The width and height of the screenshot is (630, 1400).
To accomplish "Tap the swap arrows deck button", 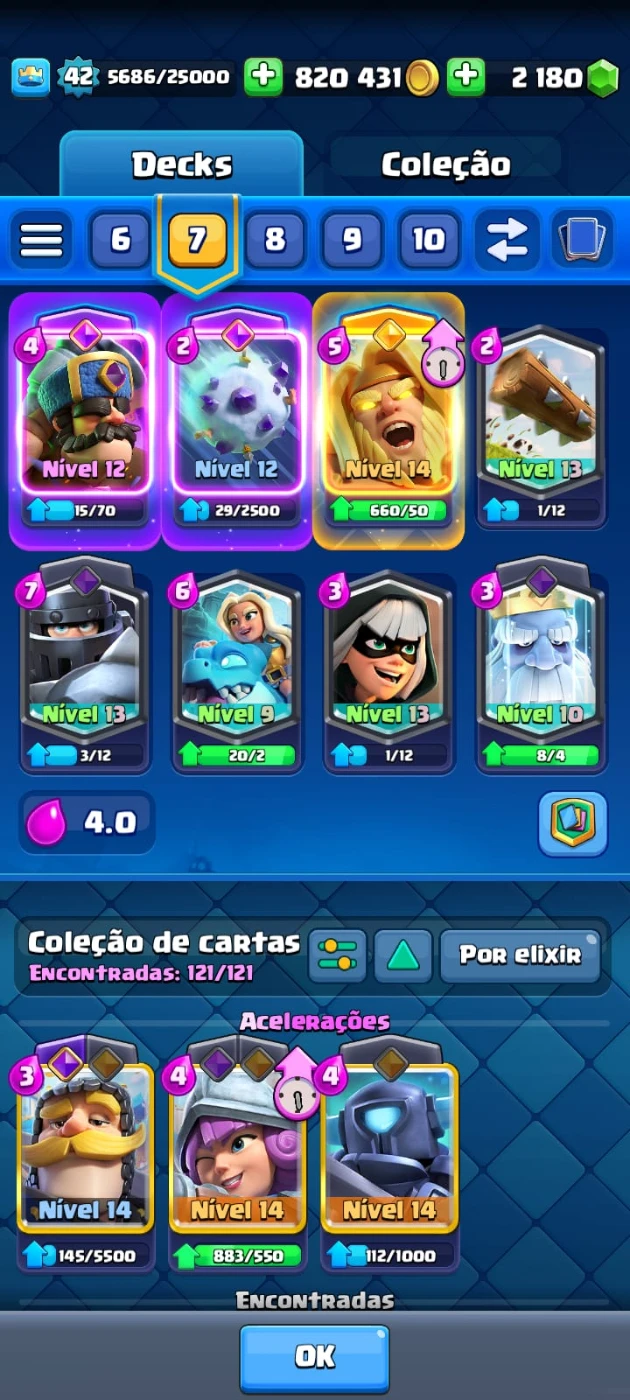I will pyautogui.click(x=507, y=240).
